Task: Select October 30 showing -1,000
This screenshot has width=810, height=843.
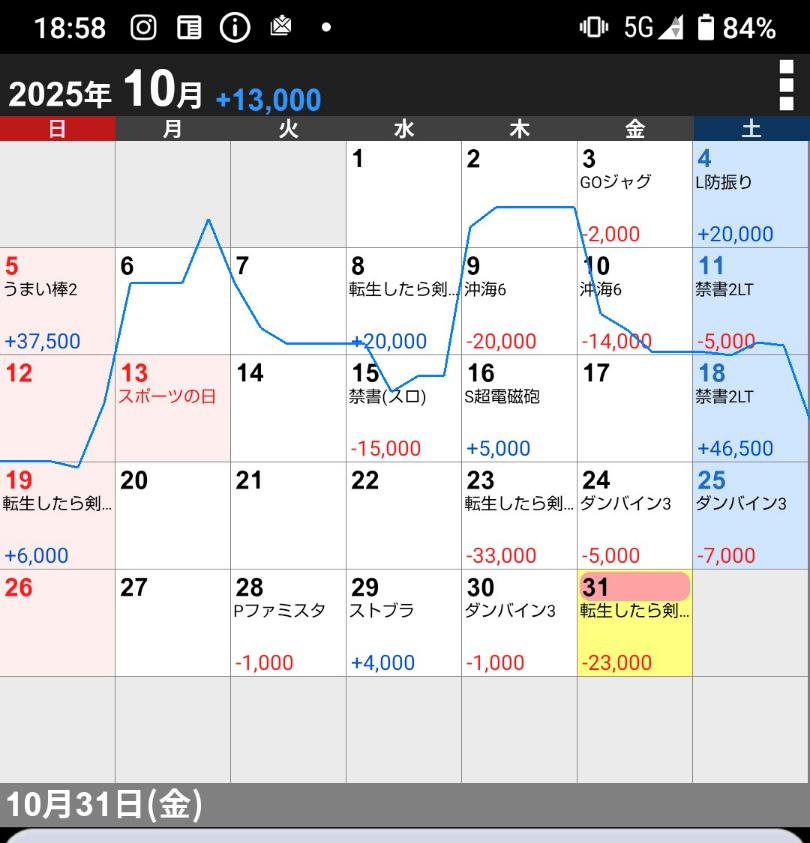Action: 519,623
